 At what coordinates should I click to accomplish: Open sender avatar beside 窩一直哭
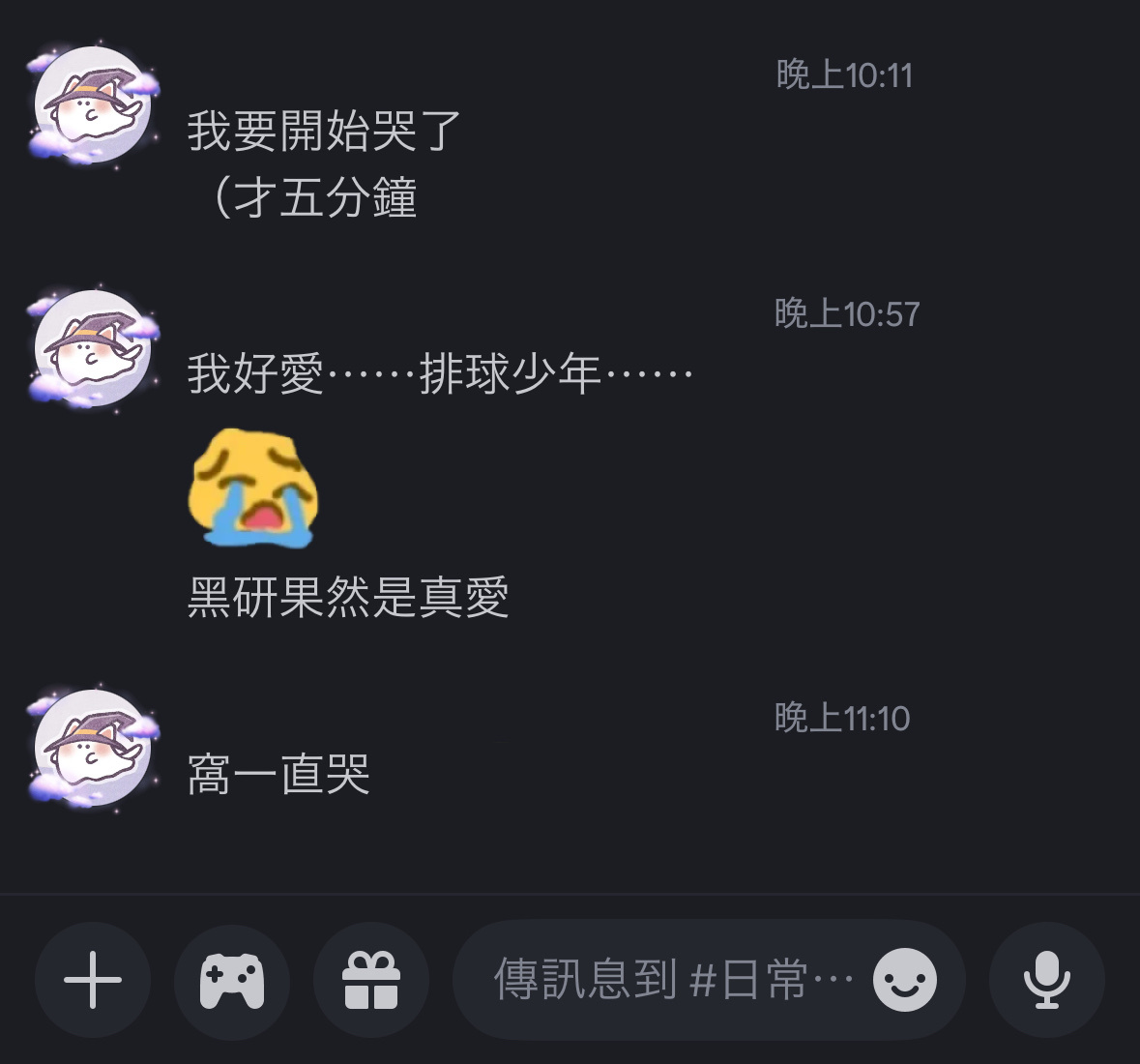[93, 747]
